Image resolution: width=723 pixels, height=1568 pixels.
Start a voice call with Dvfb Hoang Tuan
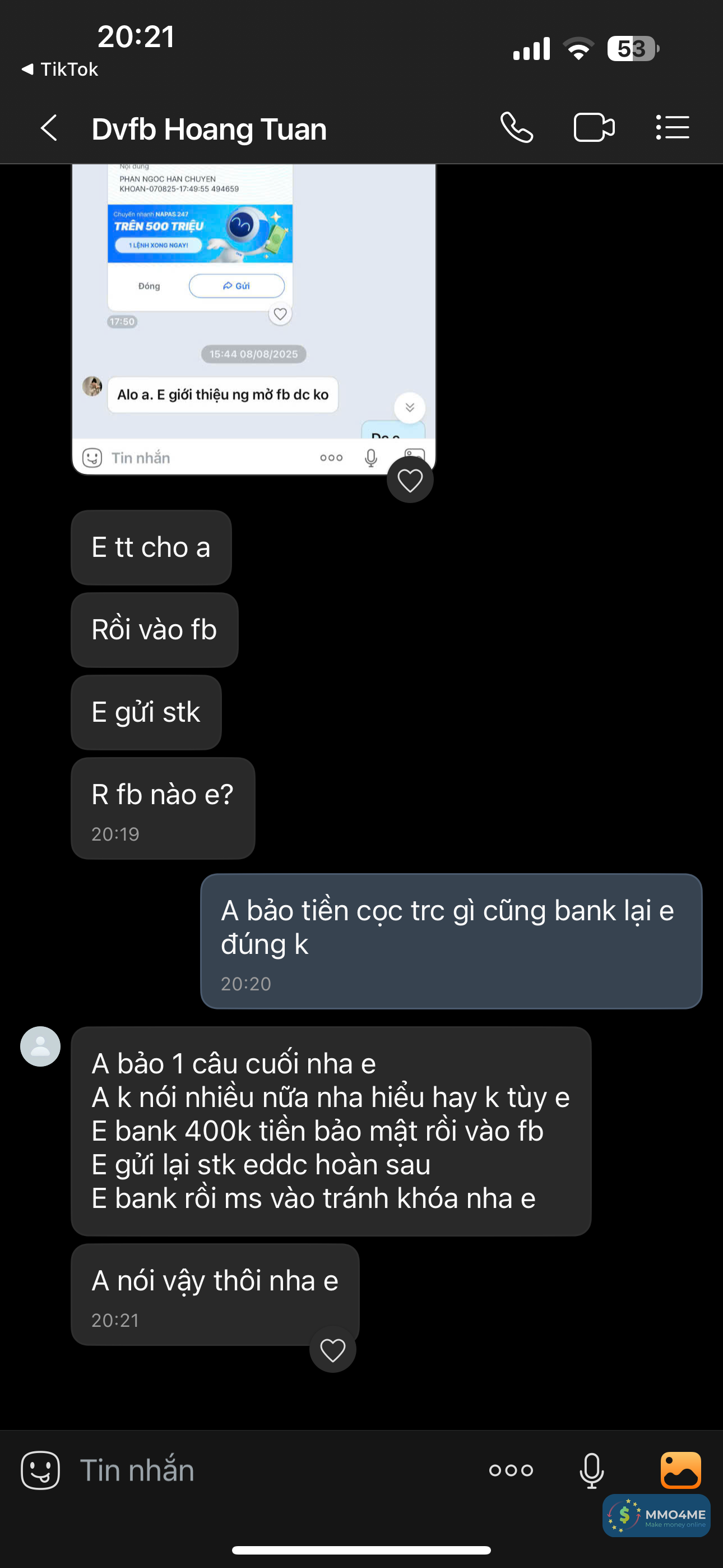[x=517, y=128]
